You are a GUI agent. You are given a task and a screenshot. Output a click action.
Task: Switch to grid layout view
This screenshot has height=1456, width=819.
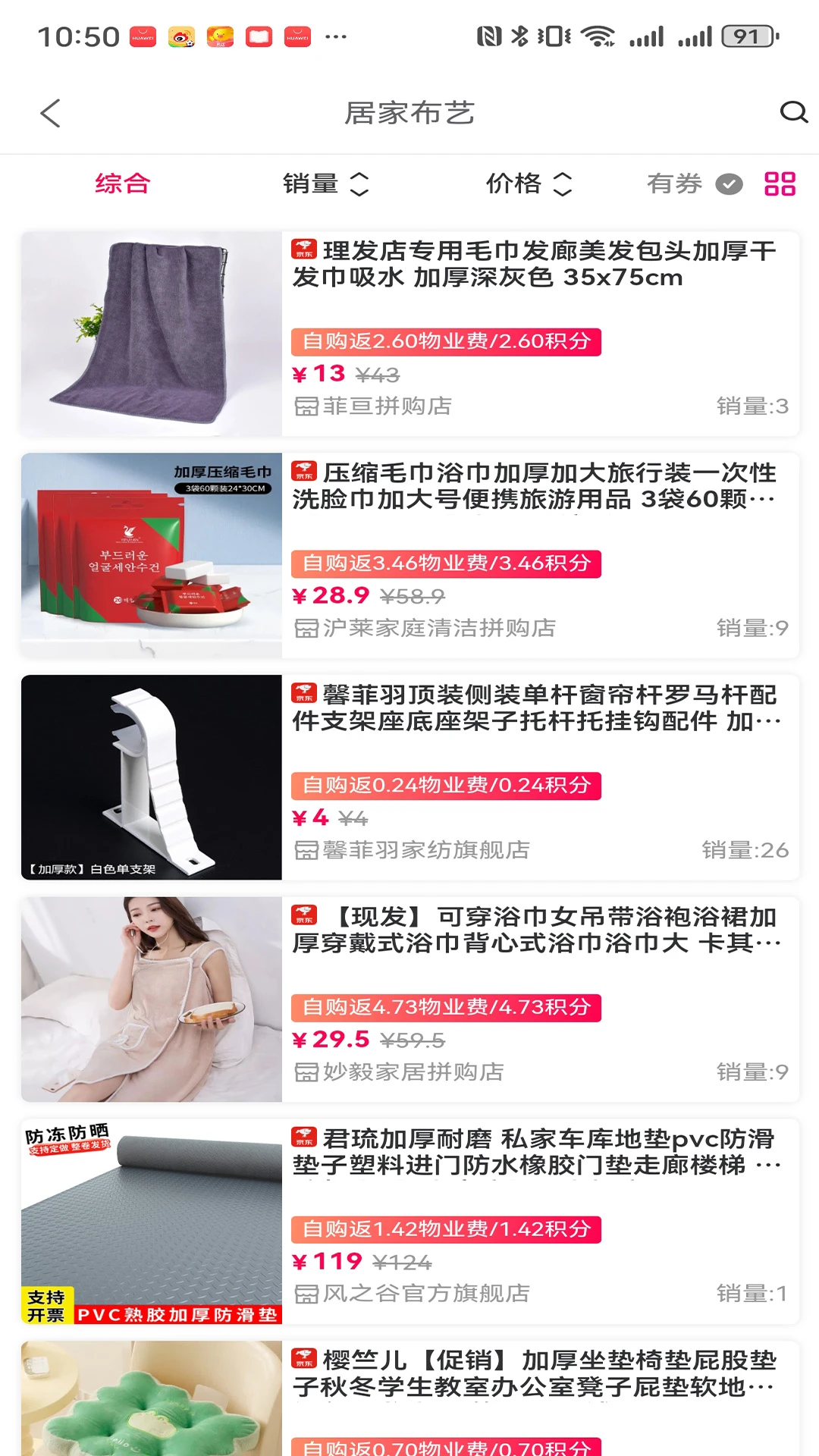(780, 184)
